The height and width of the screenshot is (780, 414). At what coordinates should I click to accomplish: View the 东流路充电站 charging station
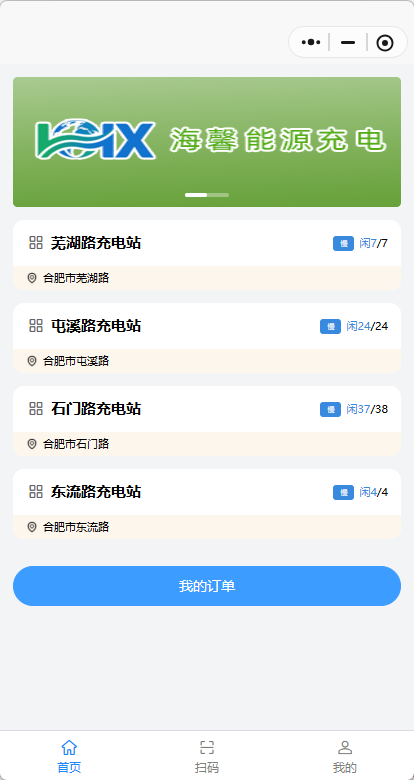tap(207, 504)
